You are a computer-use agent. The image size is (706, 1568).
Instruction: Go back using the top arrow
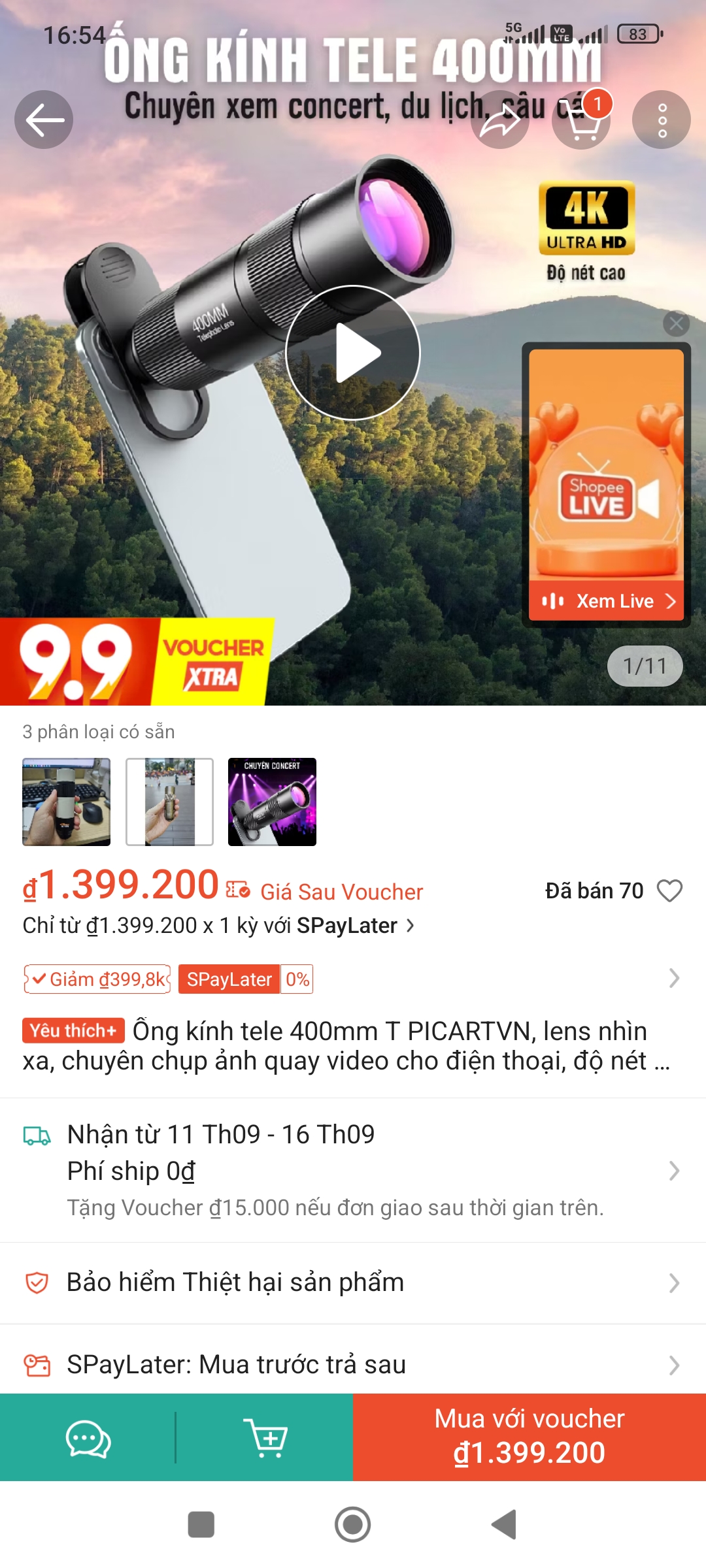pyautogui.click(x=44, y=120)
